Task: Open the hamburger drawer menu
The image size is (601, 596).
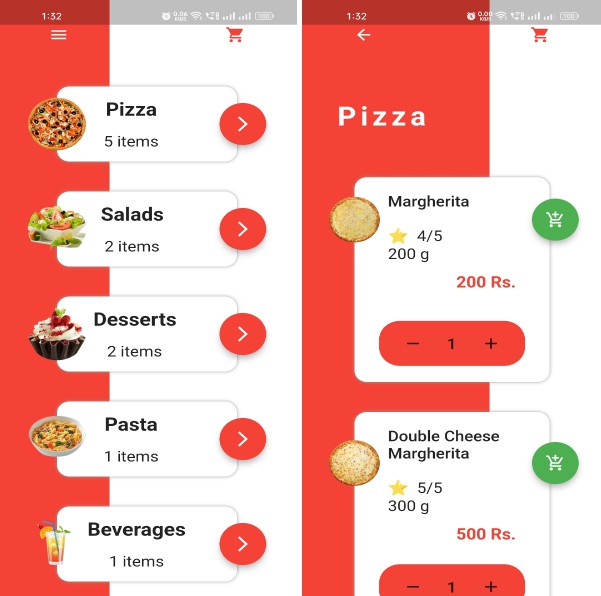Action: click(x=59, y=35)
